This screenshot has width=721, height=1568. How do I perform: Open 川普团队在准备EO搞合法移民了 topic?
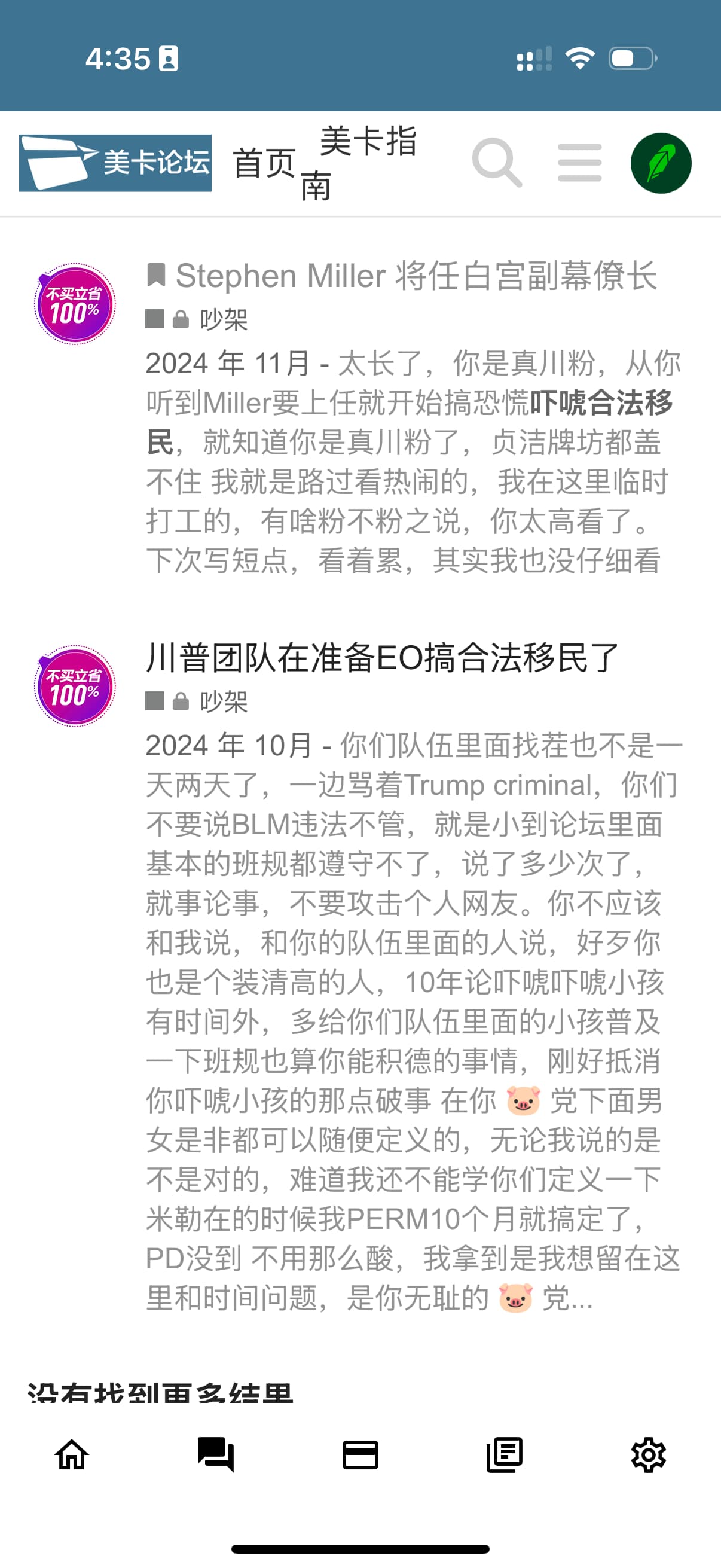(x=382, y=658)
